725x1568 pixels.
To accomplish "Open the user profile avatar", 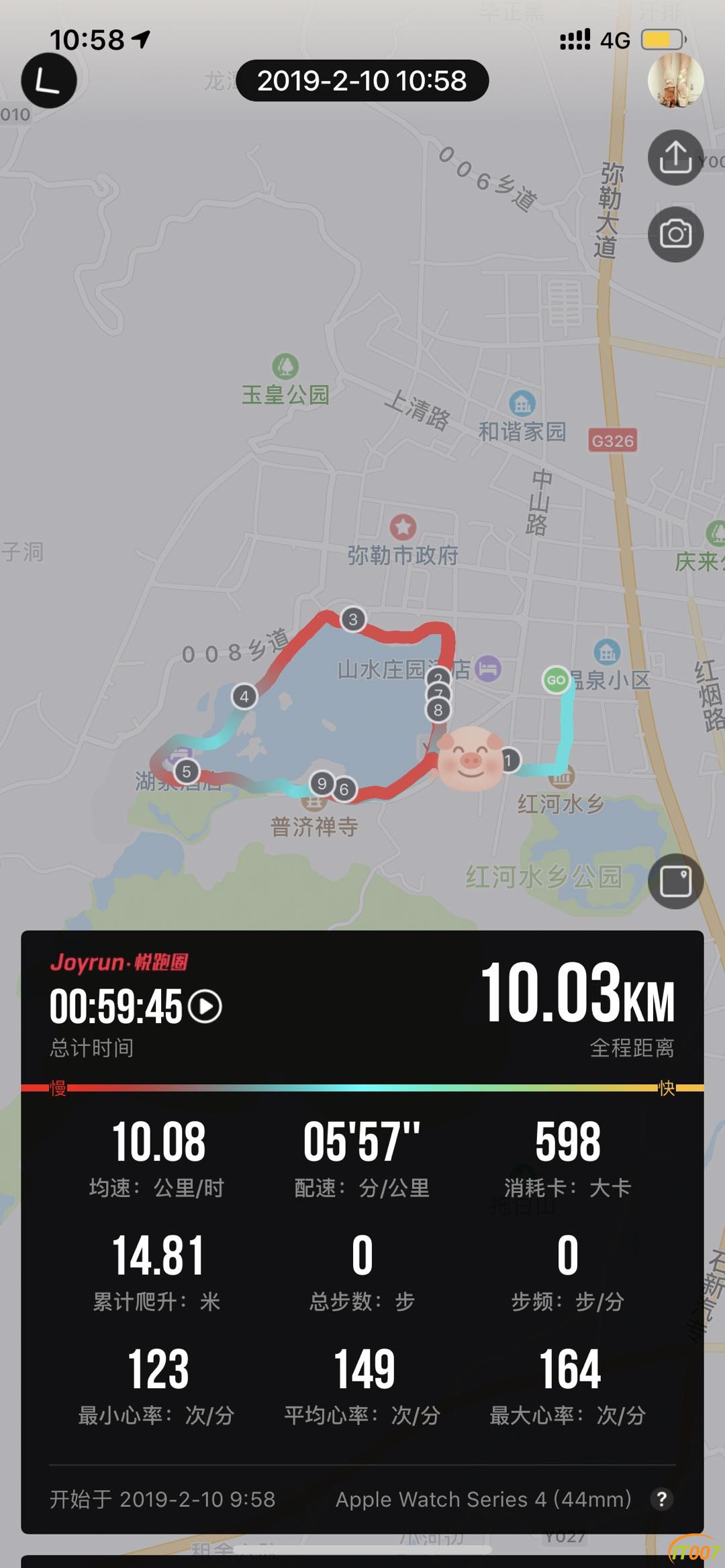I will pyautogui.click(x=675, y=81).
